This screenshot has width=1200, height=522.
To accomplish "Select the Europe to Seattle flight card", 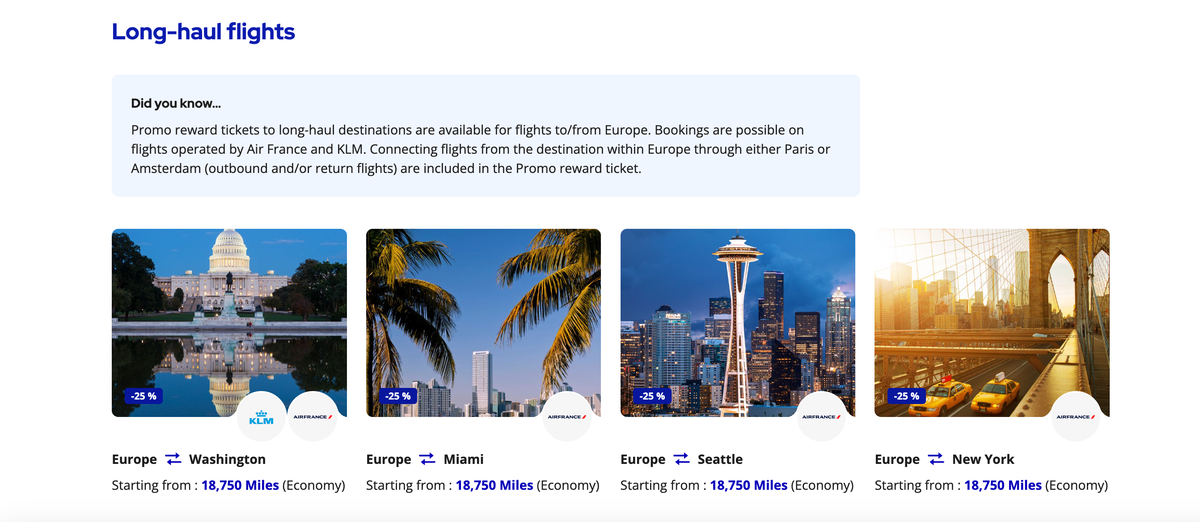I will pyautogui.click(x=737, y=323).
